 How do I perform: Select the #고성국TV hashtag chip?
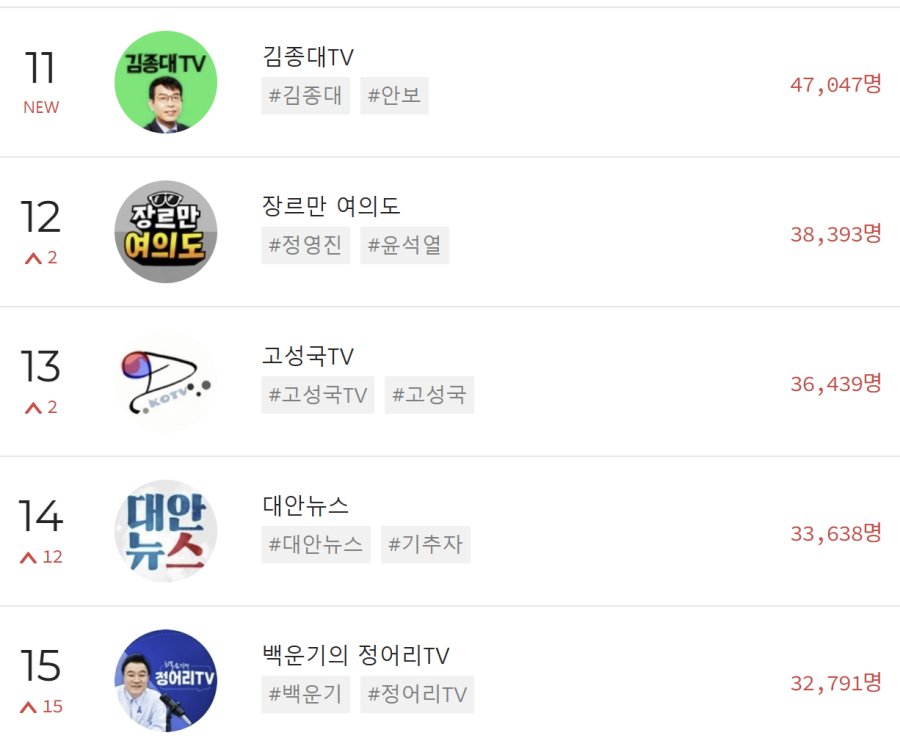click(x=318, y=395)
